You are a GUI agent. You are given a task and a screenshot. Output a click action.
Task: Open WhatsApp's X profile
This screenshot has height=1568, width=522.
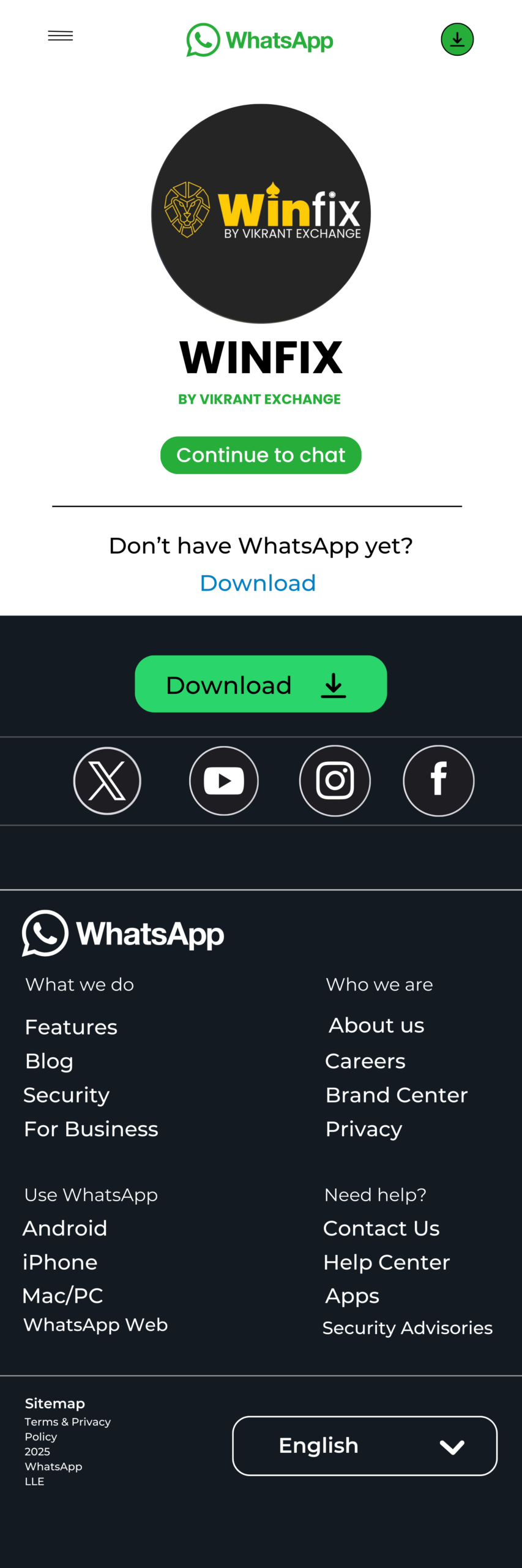(x=107, y=781)
